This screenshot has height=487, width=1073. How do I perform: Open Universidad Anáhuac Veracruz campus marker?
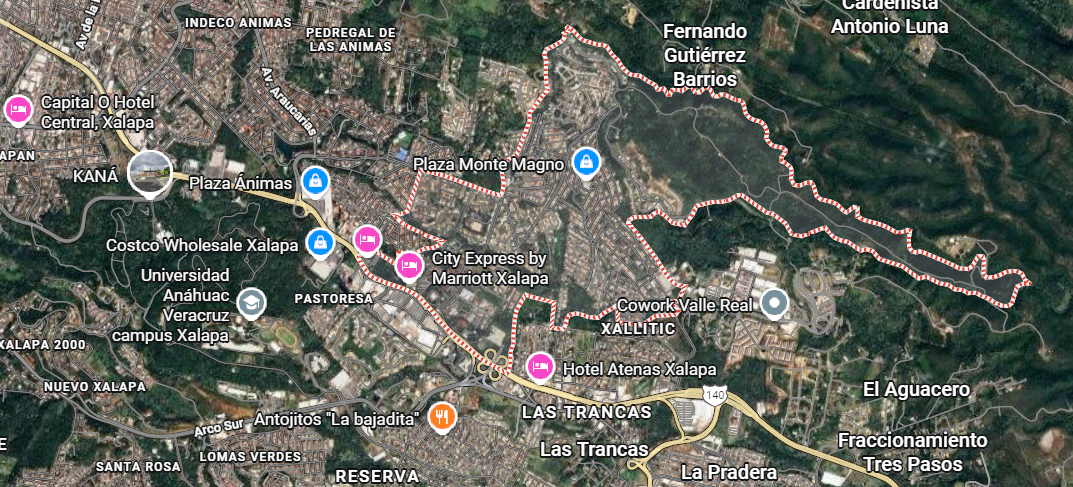pos(250,303)
